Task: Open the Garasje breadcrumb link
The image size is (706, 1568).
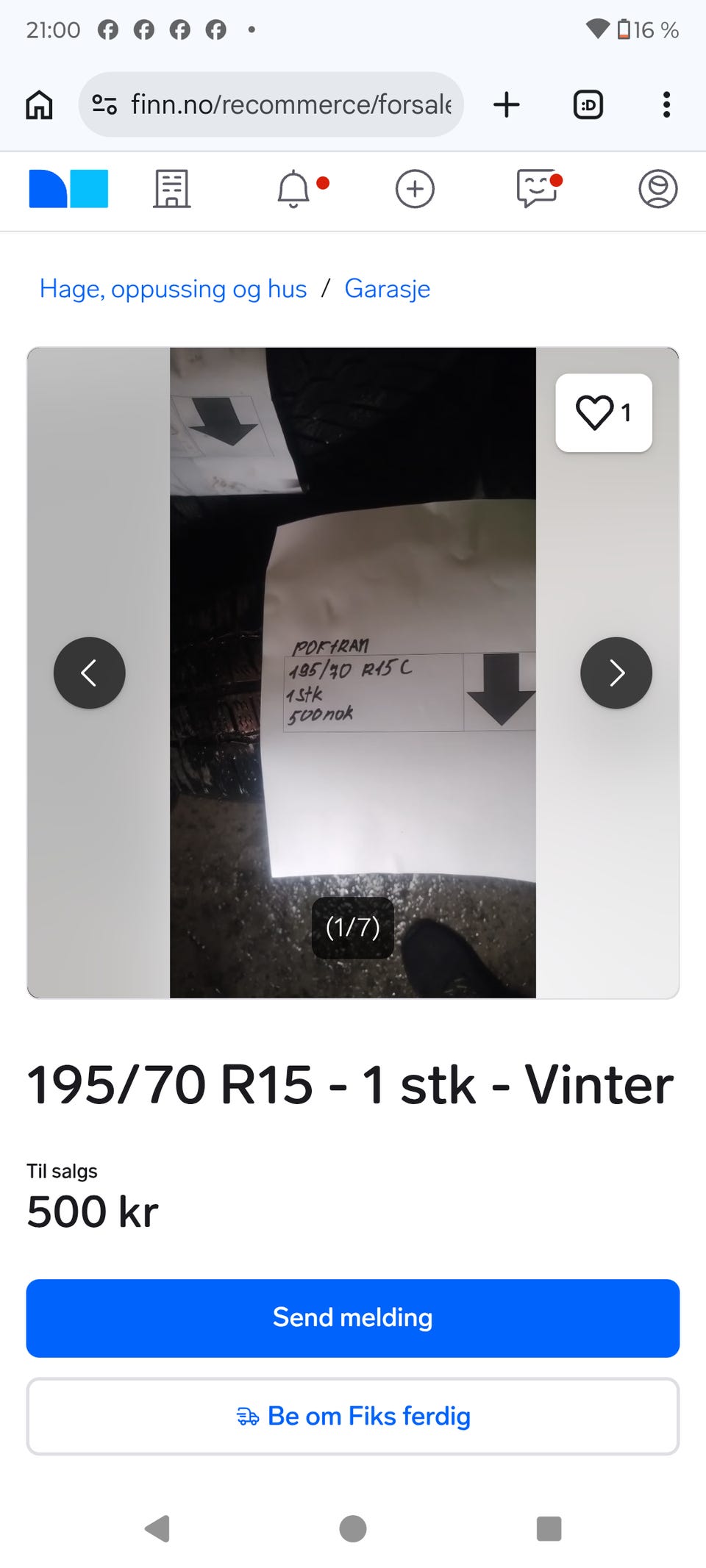Action: click(388, 289)
